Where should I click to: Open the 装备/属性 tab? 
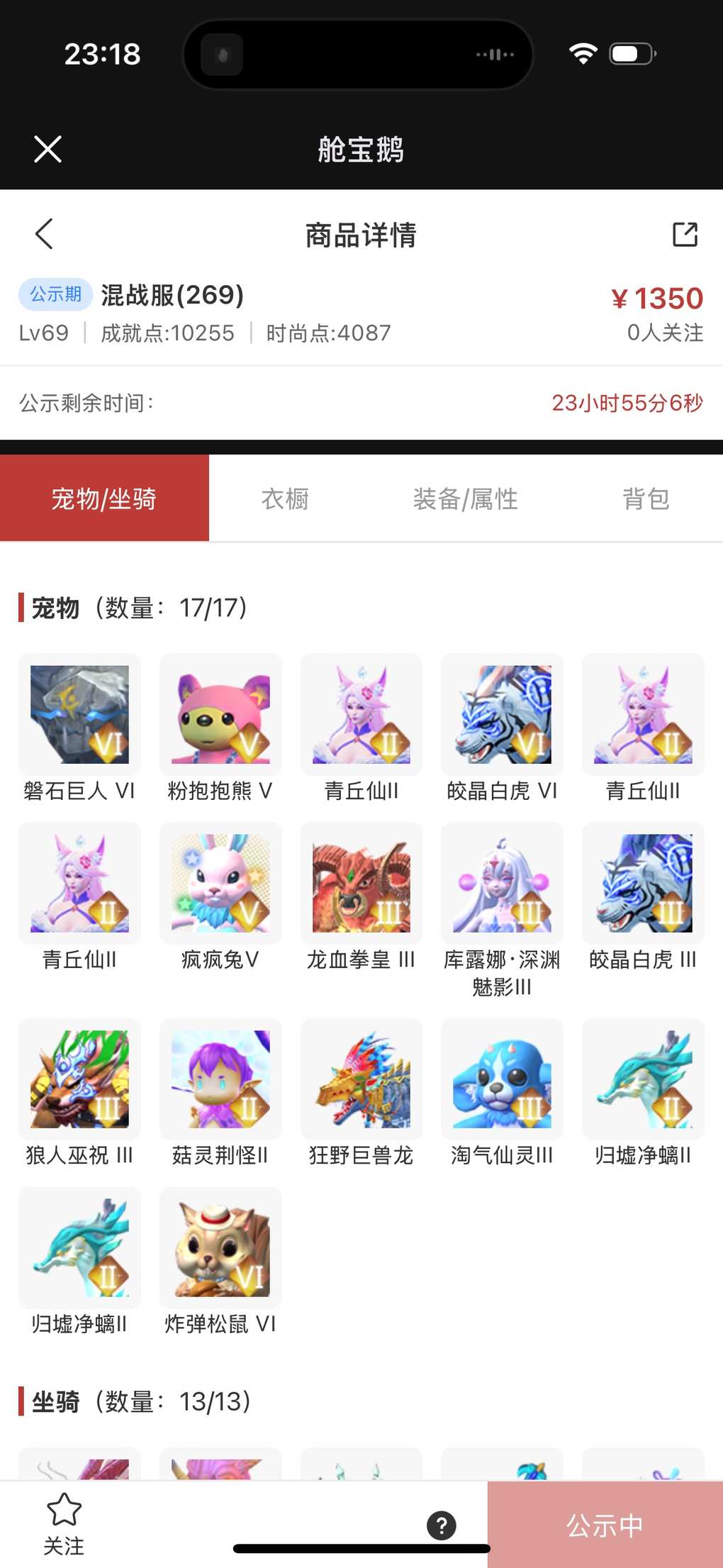point(465,499)
